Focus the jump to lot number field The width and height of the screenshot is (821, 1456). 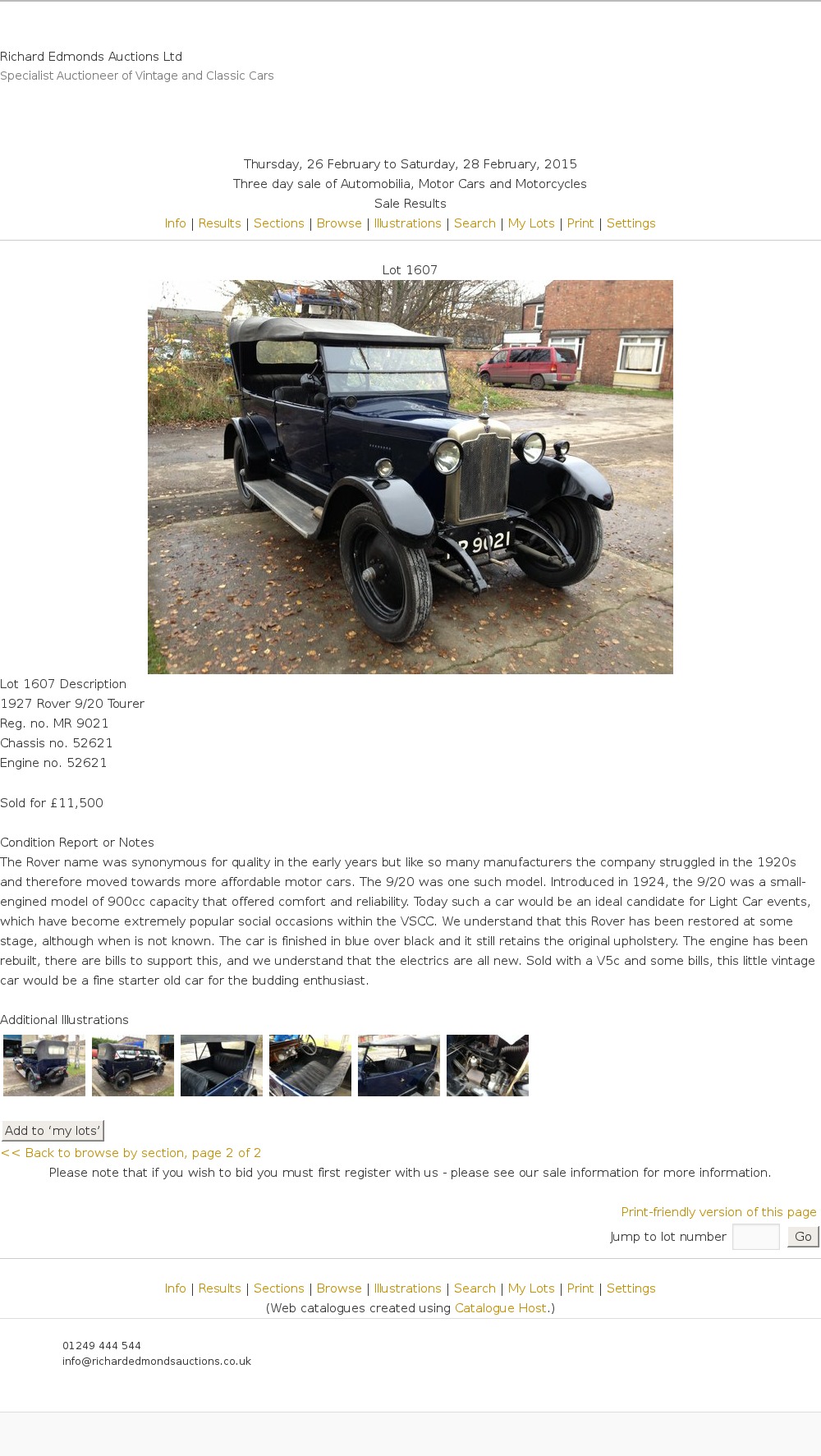(x=755, y=1237)
